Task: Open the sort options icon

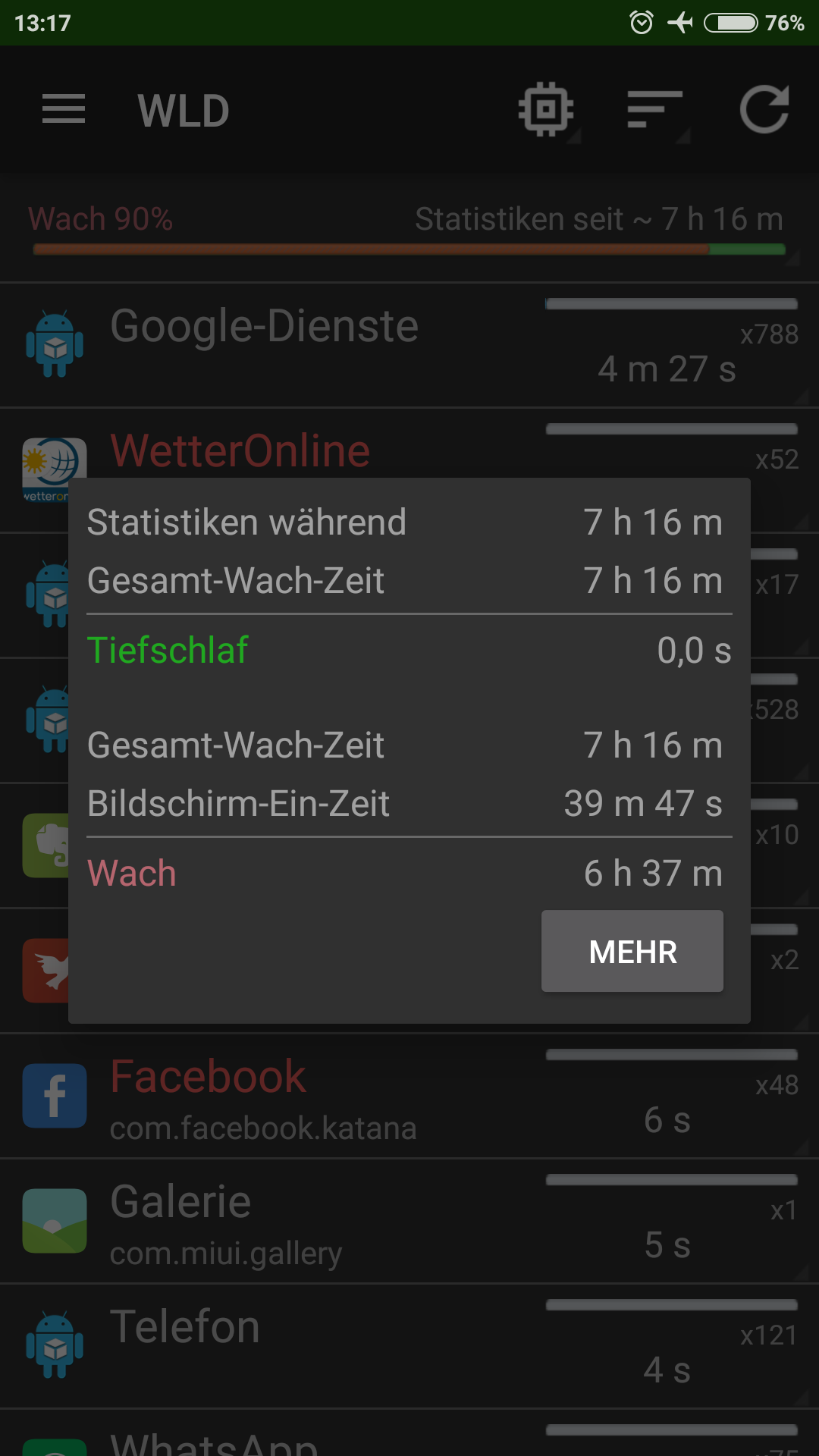Action: pos(655,110)
